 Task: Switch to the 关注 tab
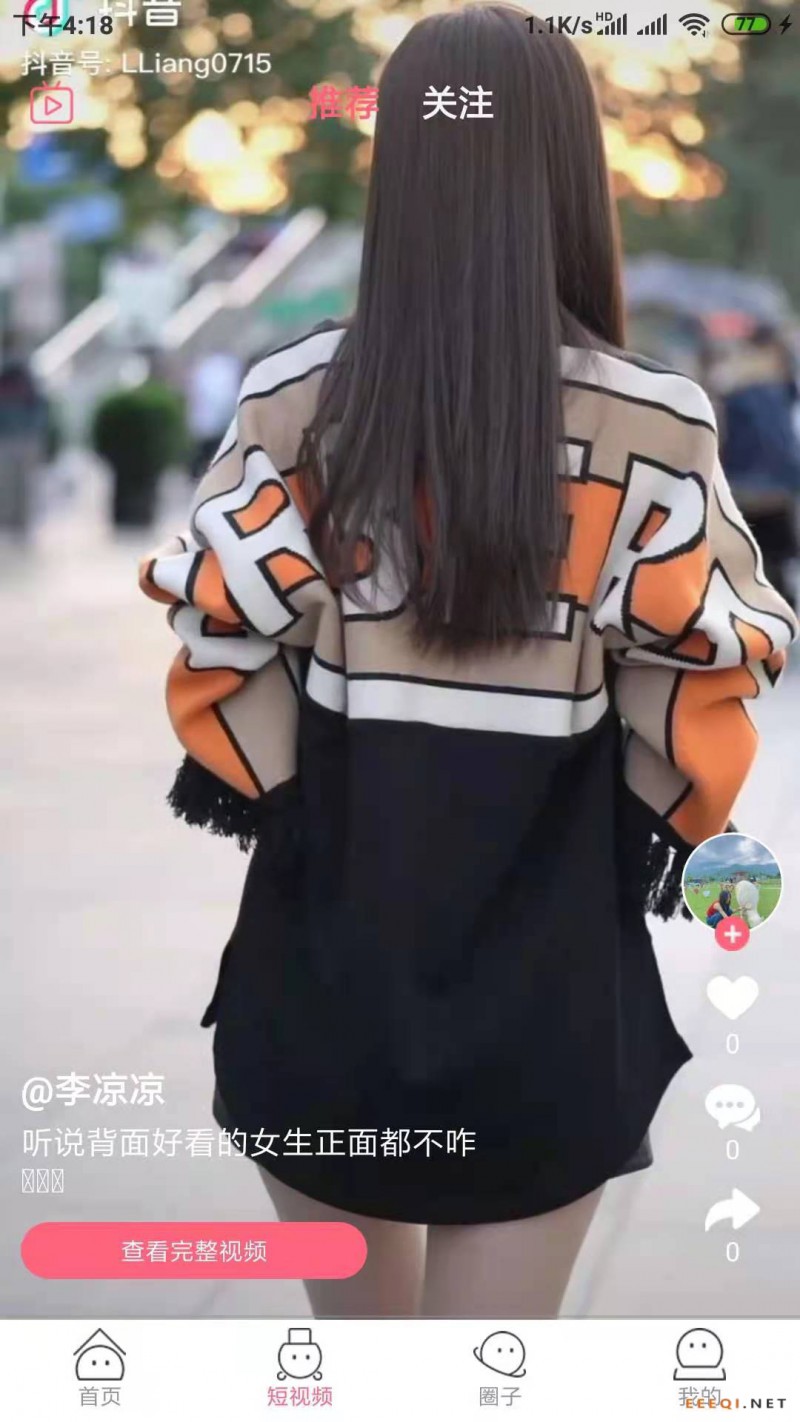pos(457,103)
